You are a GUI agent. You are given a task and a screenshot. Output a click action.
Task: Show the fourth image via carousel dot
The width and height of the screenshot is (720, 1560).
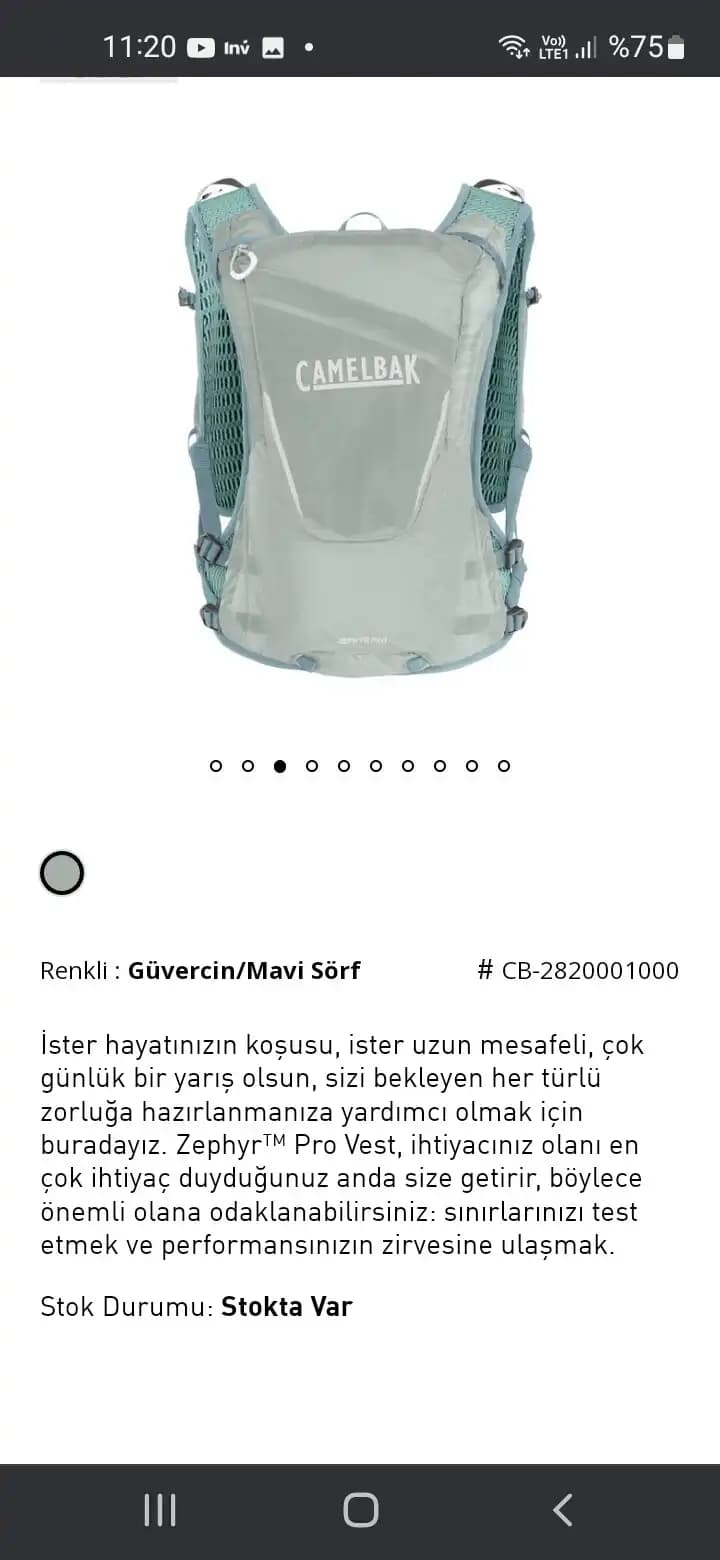click(x=312, y=766)
